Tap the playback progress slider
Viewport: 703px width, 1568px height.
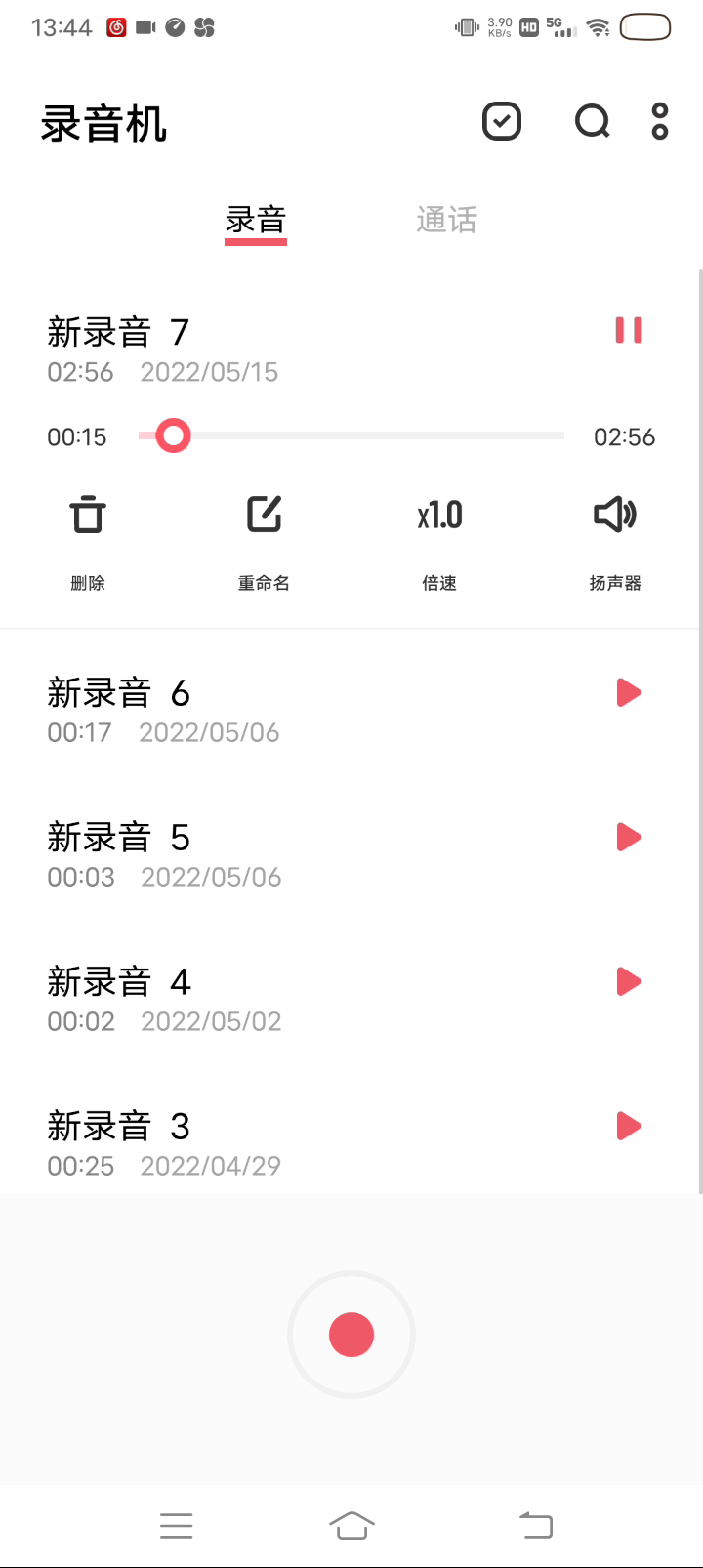click(351, 435)
